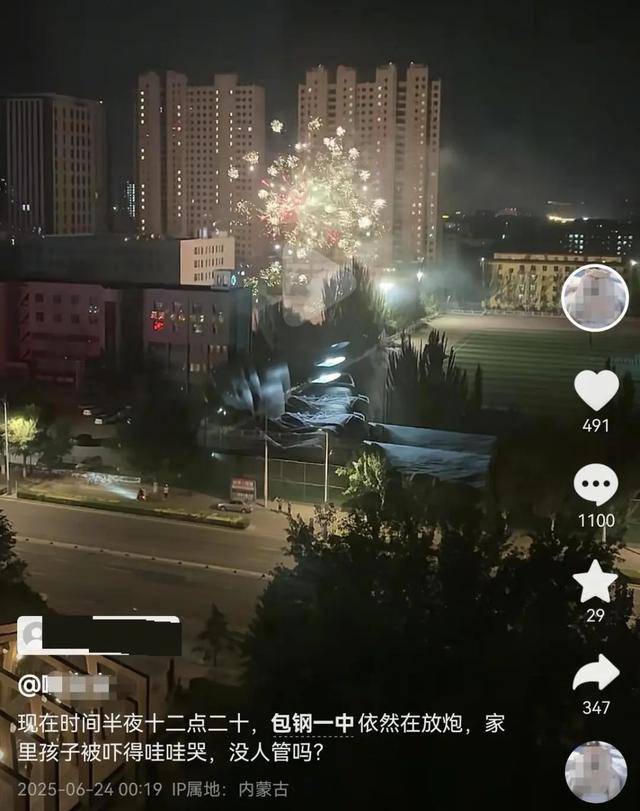Open the comments section
Screen dimensions: 640x811
point(596,485)
